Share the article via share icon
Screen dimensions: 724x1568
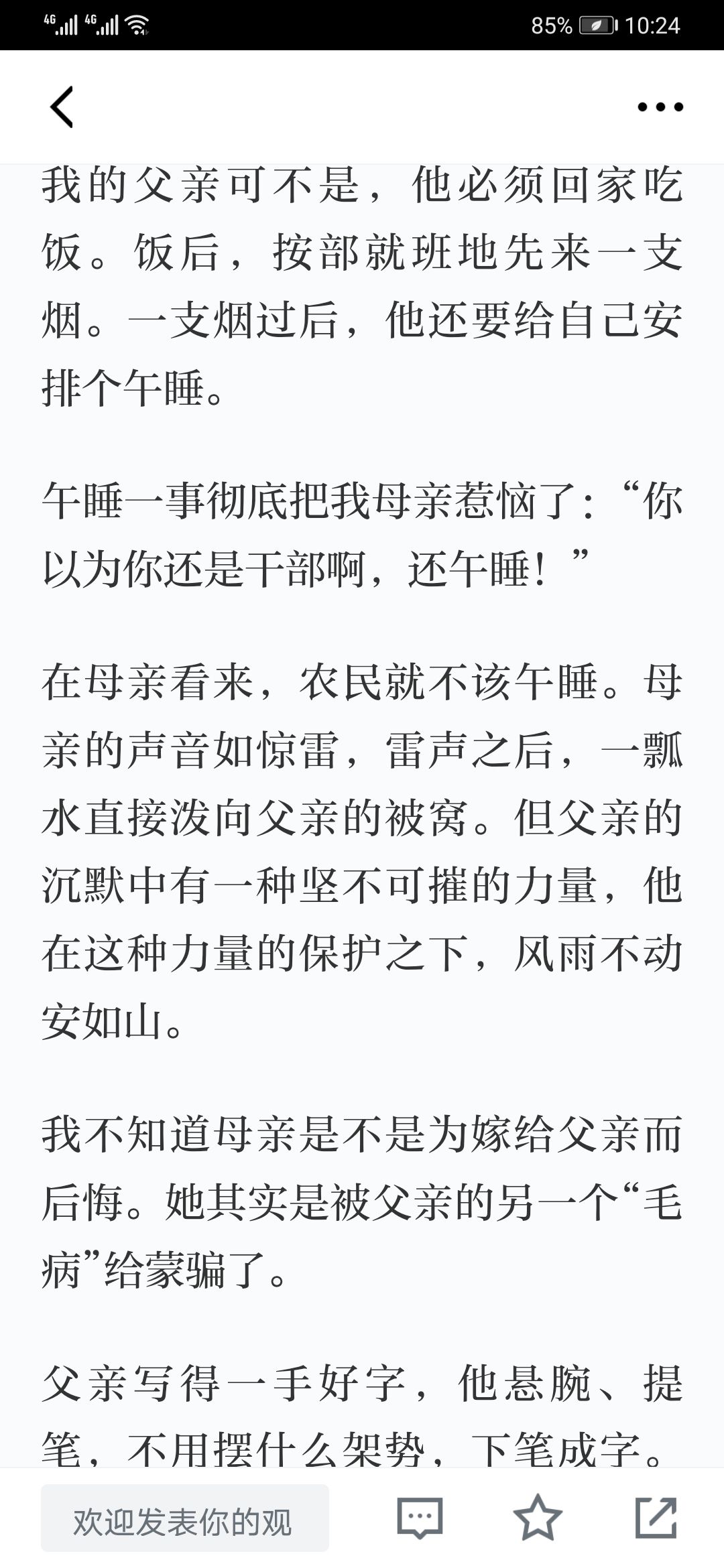(656, 1518)
